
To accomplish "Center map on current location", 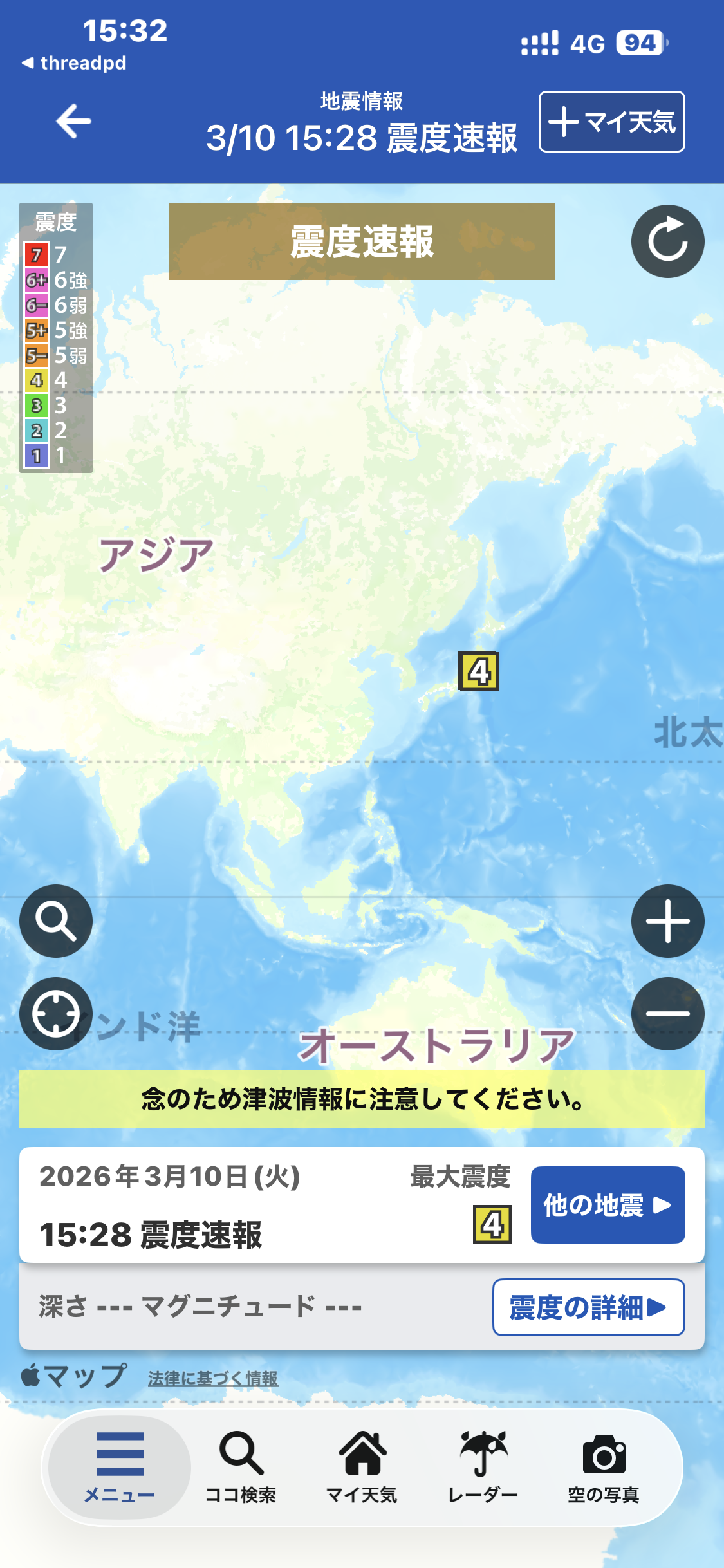I will (56, 1014).
